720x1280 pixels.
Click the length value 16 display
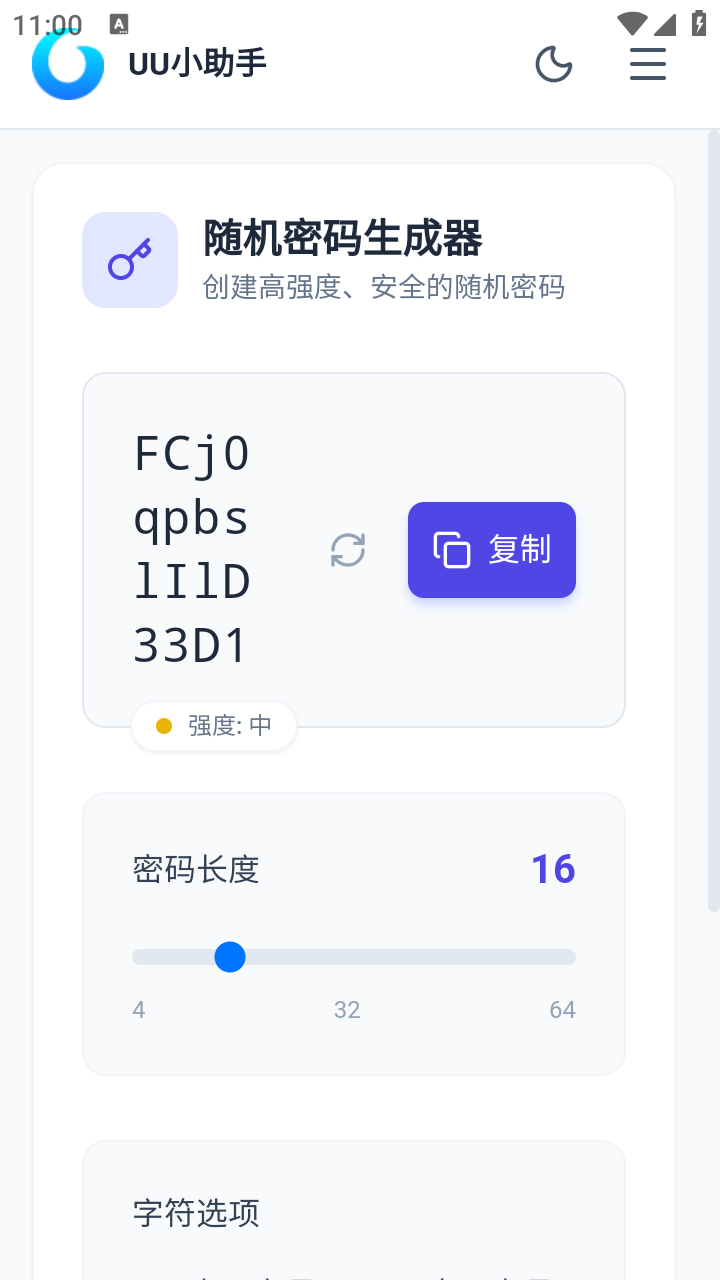tap(553, 869)
